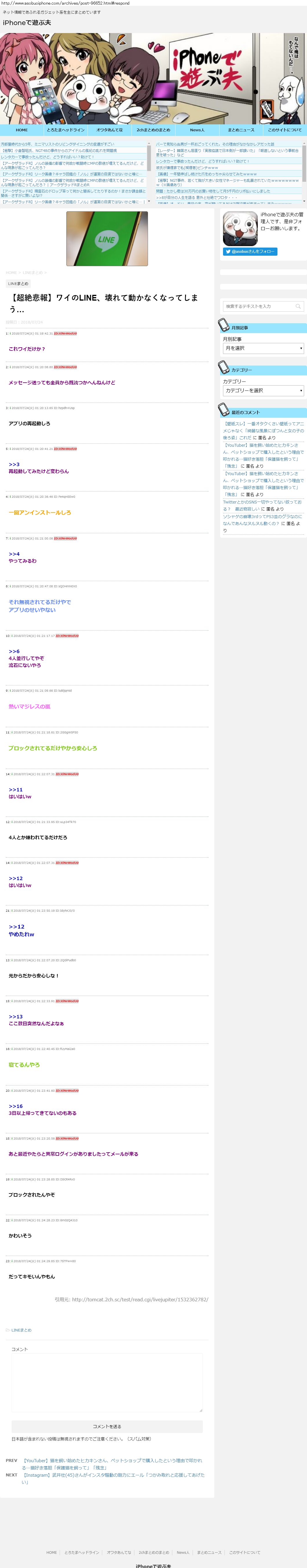Switch to とろたまヘッドライン tab

(66, 130)
